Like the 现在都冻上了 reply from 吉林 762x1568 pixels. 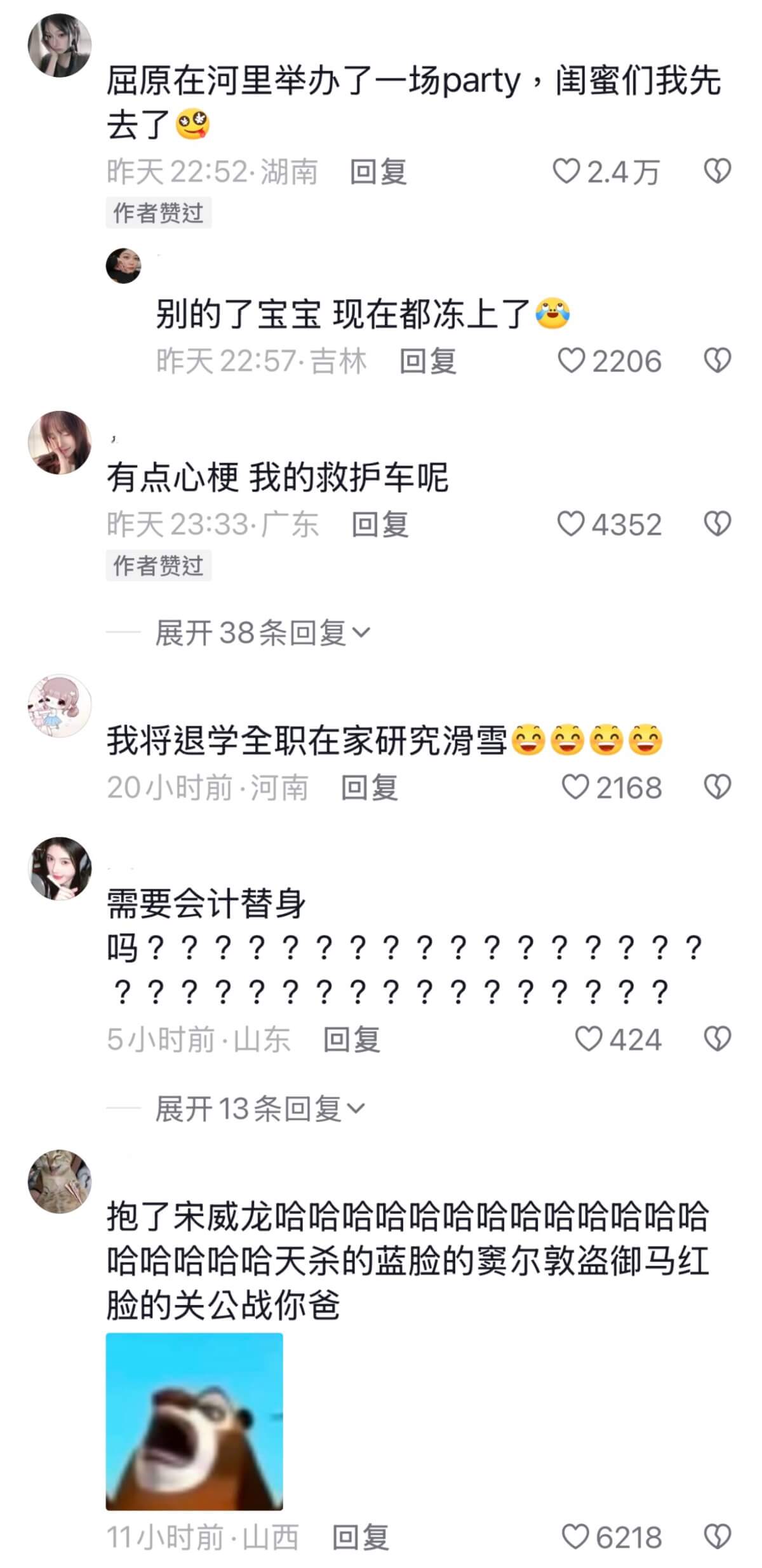click(571, 361)
